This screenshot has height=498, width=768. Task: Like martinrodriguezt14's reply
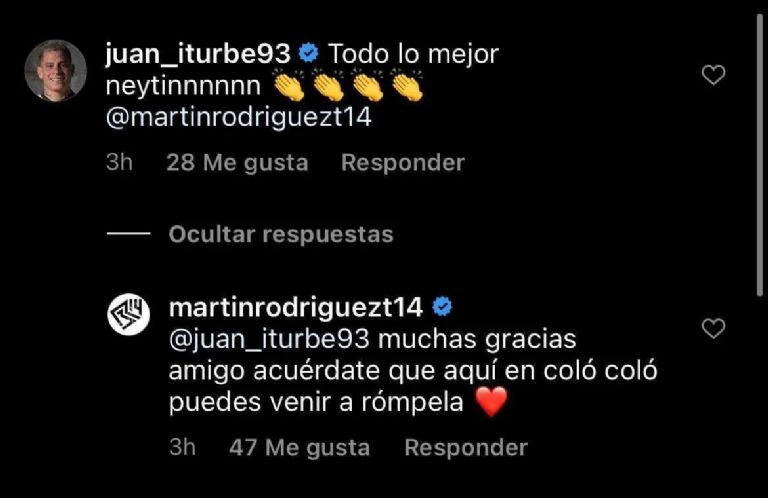click(713, 328)
